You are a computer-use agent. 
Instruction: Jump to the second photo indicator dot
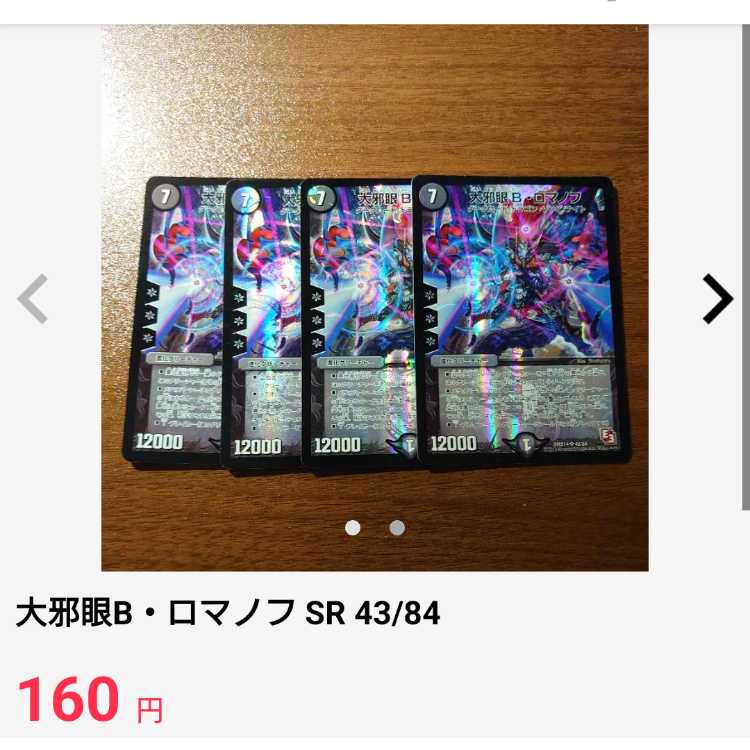[397, 528]
